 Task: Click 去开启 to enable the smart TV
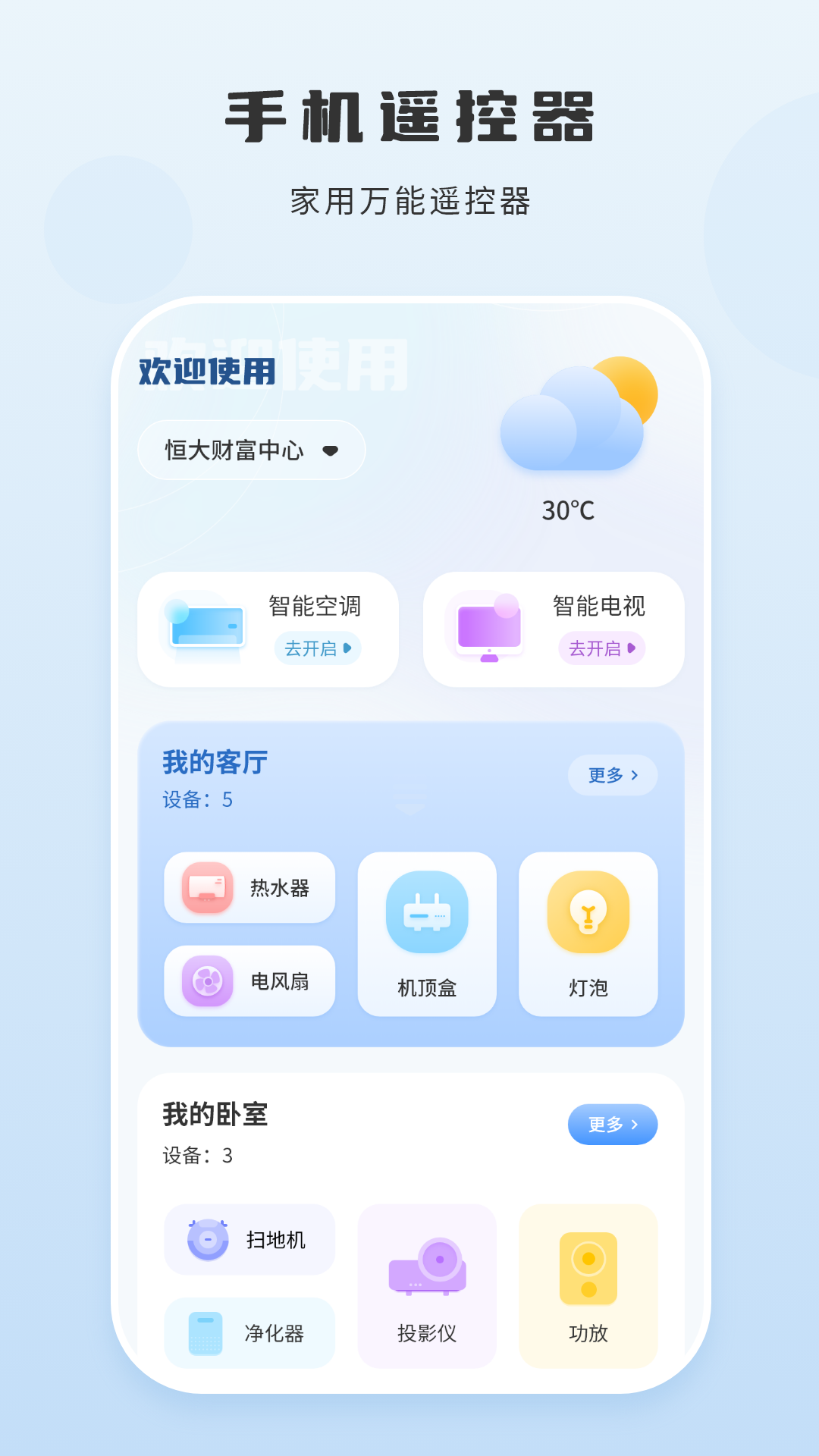click(601, 649)
